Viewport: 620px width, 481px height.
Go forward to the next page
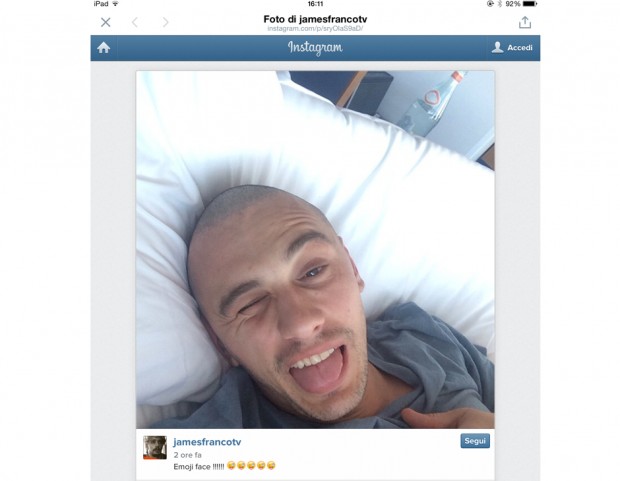pyautogui.click(x=165, y=22)
